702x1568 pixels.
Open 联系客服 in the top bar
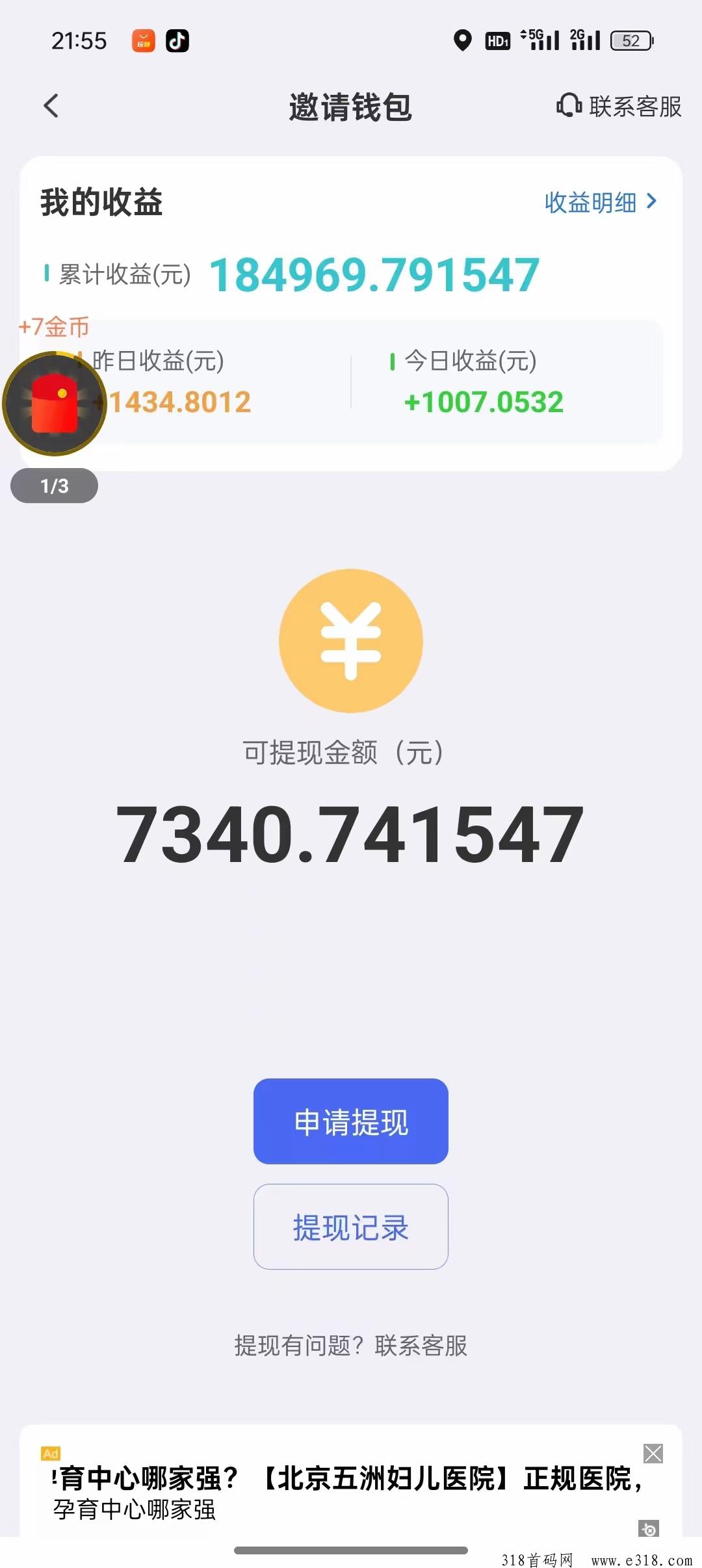(619, 106)
